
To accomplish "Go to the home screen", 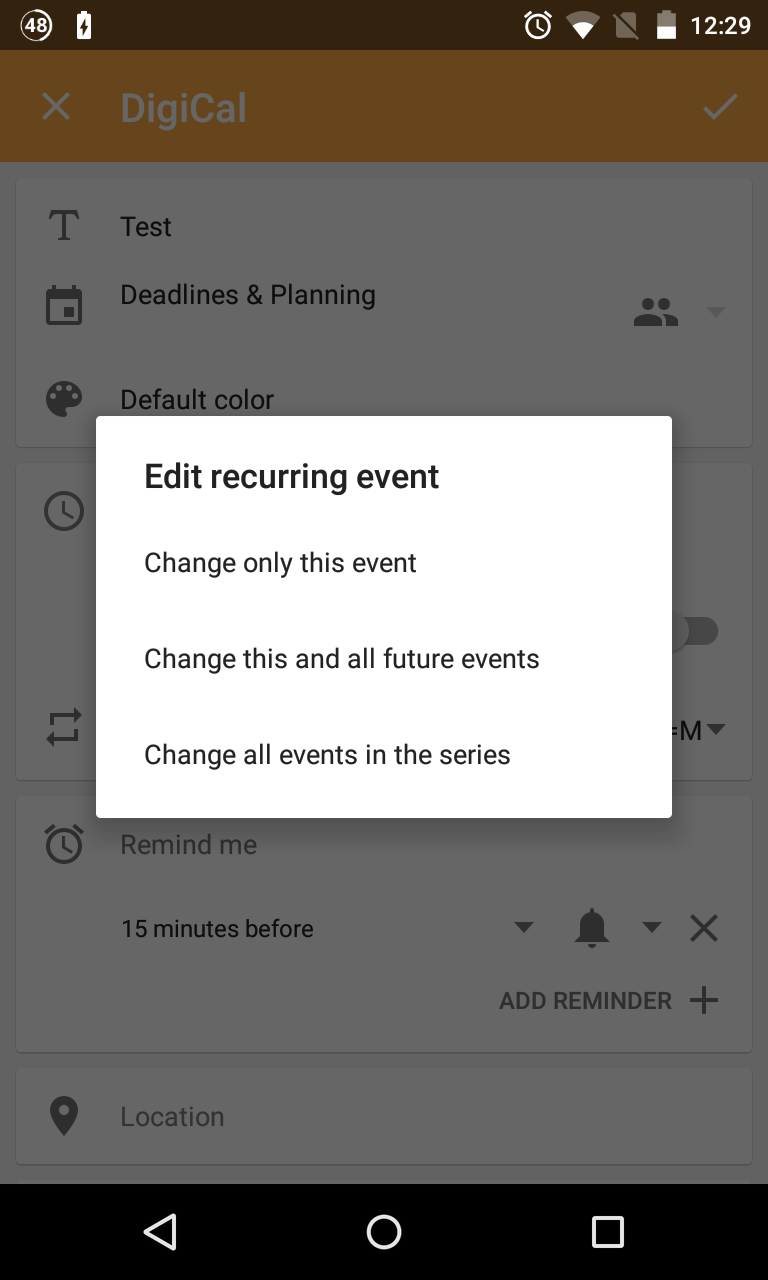I will click(x=384, y=1232).
